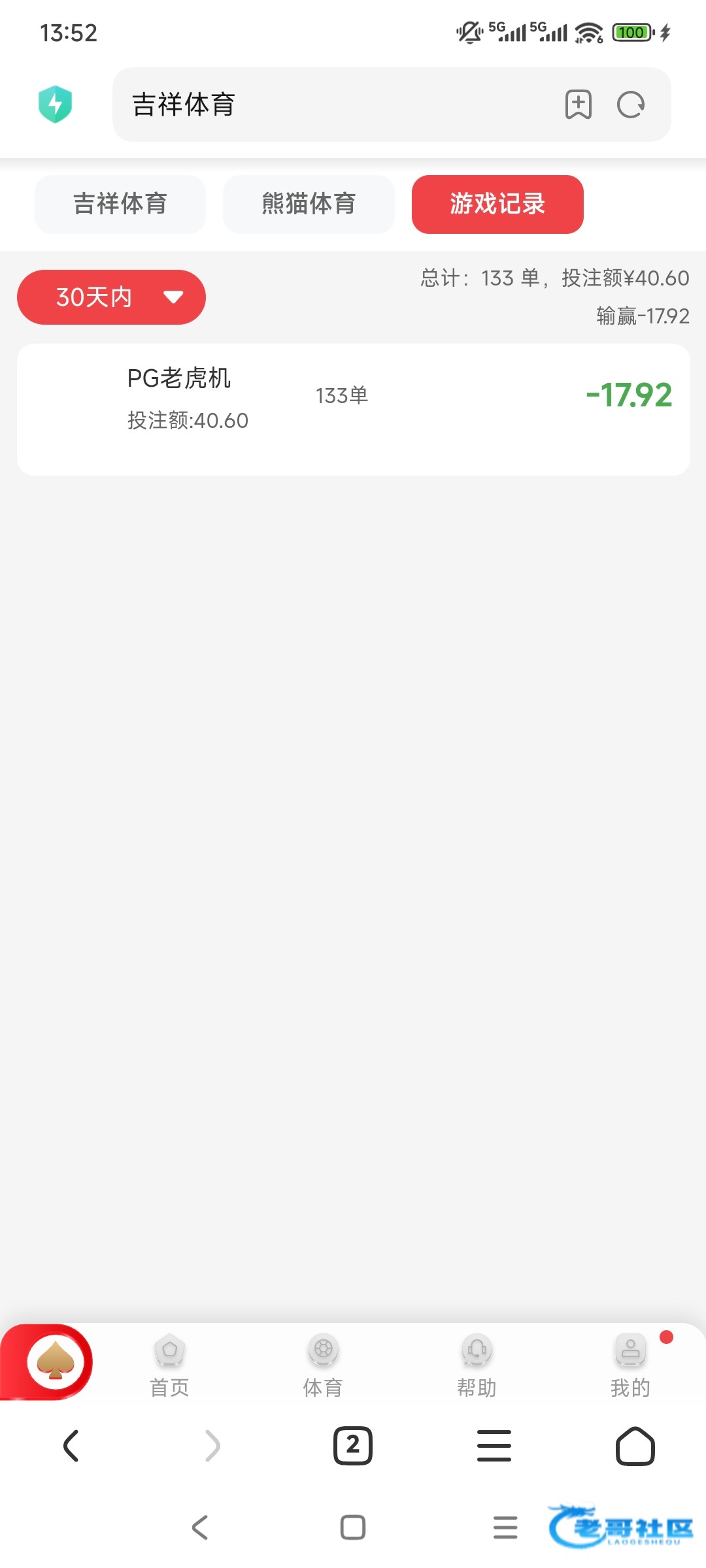Select the 游戏记录 tab

(497, 204)
